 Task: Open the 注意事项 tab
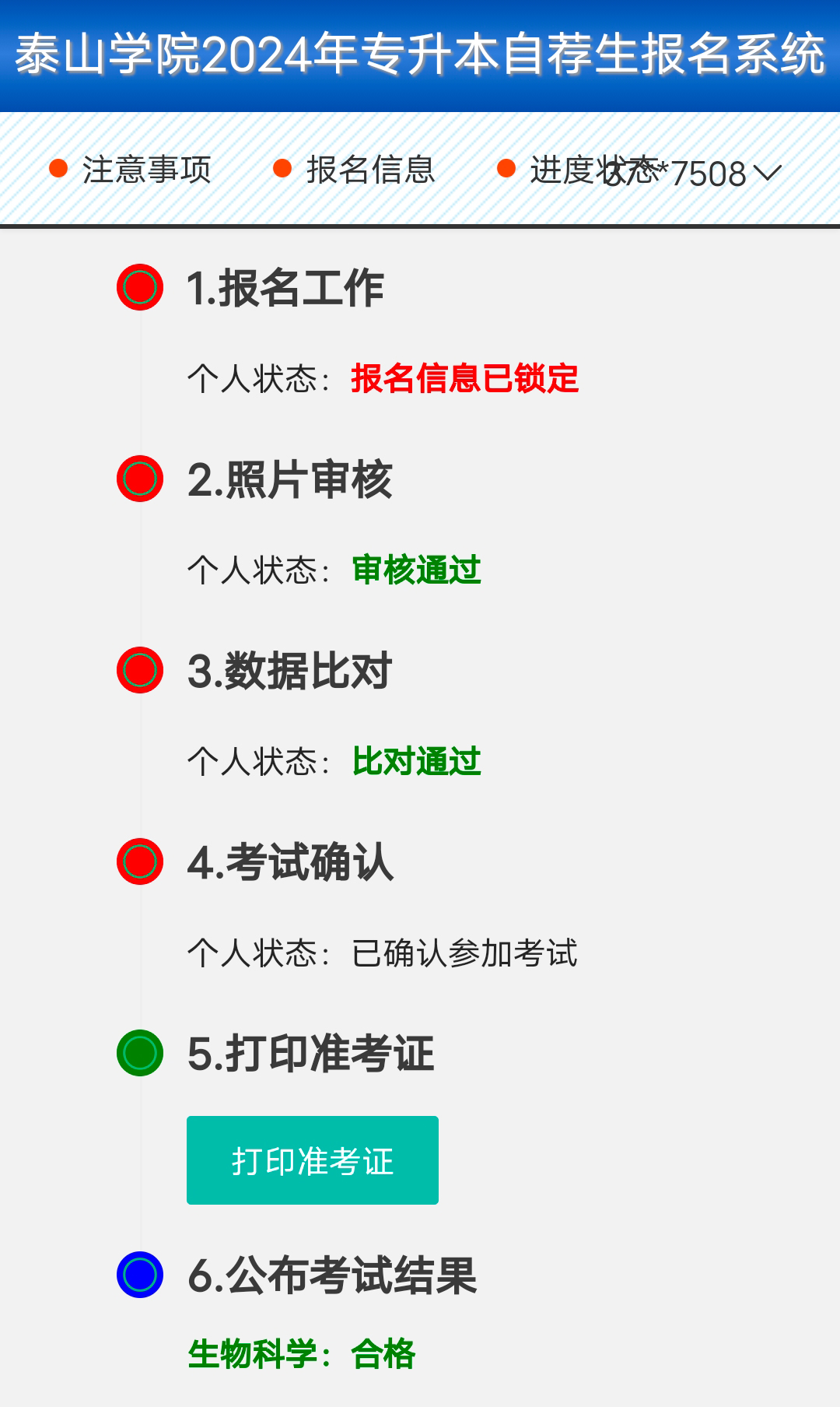(x=131, y=170)
